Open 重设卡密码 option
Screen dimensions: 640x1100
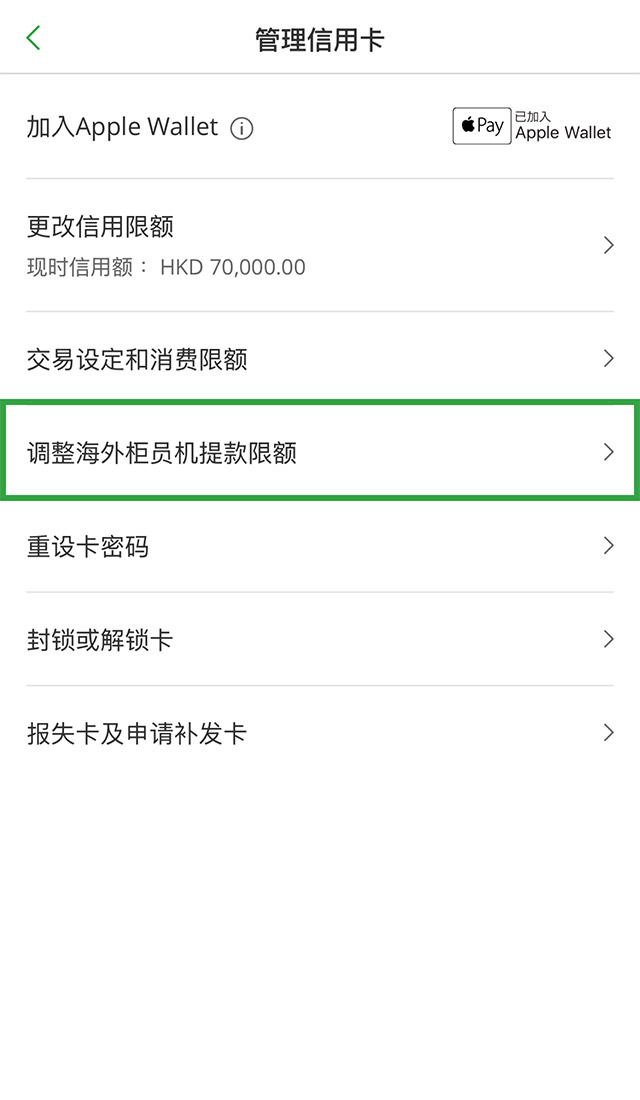click(x=320, y=546)
